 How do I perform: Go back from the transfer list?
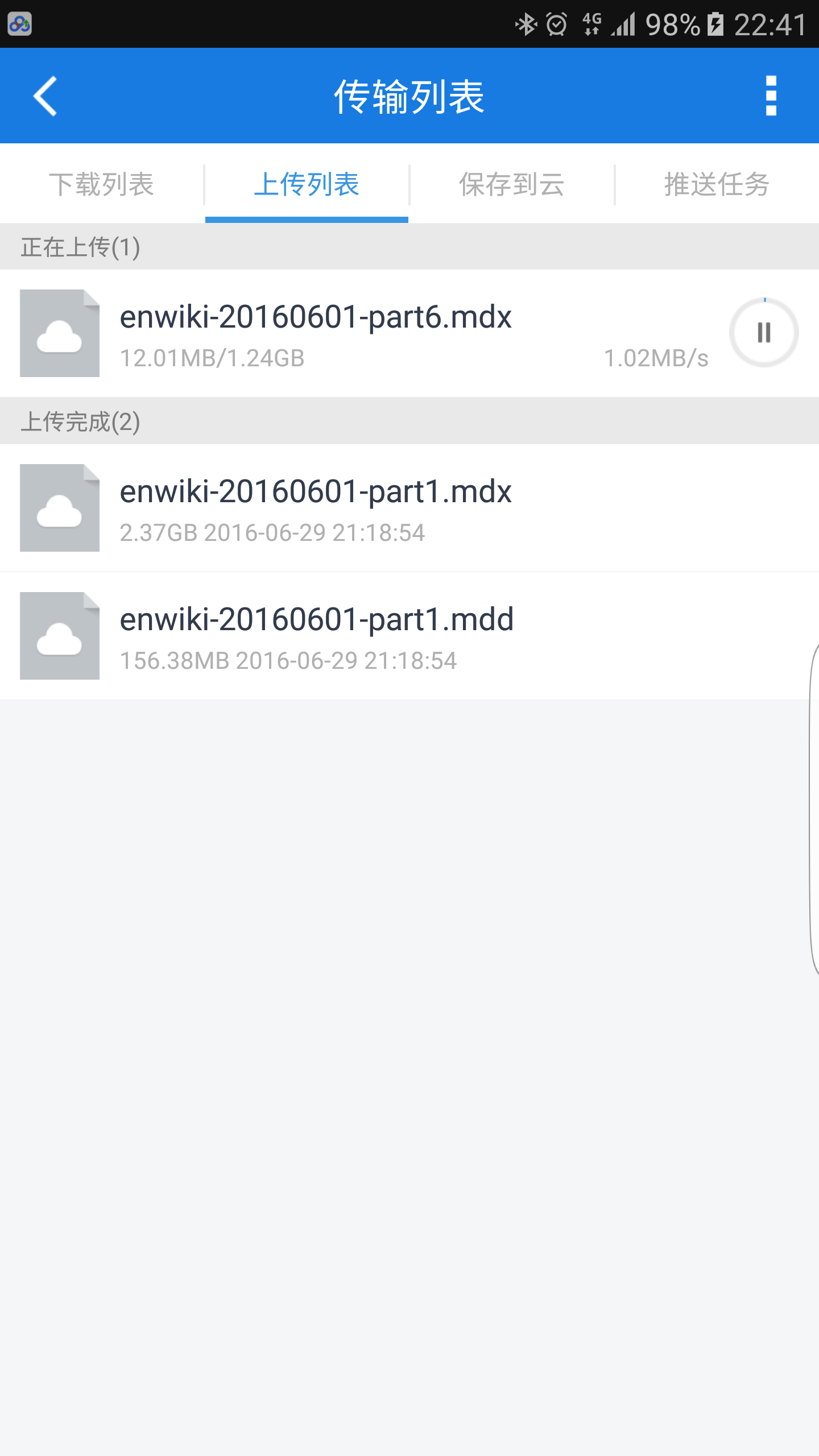[x=45, y=96]
